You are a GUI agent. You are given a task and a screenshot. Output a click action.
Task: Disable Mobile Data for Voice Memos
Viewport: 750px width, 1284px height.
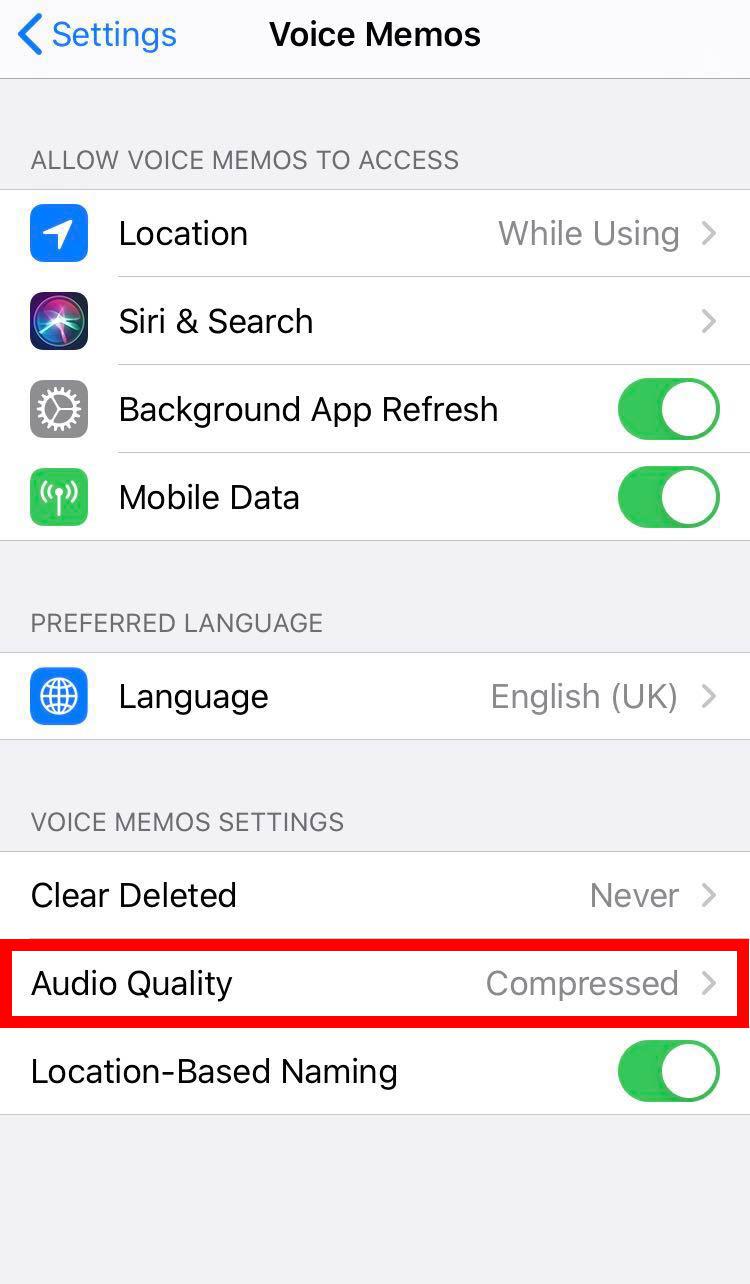click(x=668, y=497)
